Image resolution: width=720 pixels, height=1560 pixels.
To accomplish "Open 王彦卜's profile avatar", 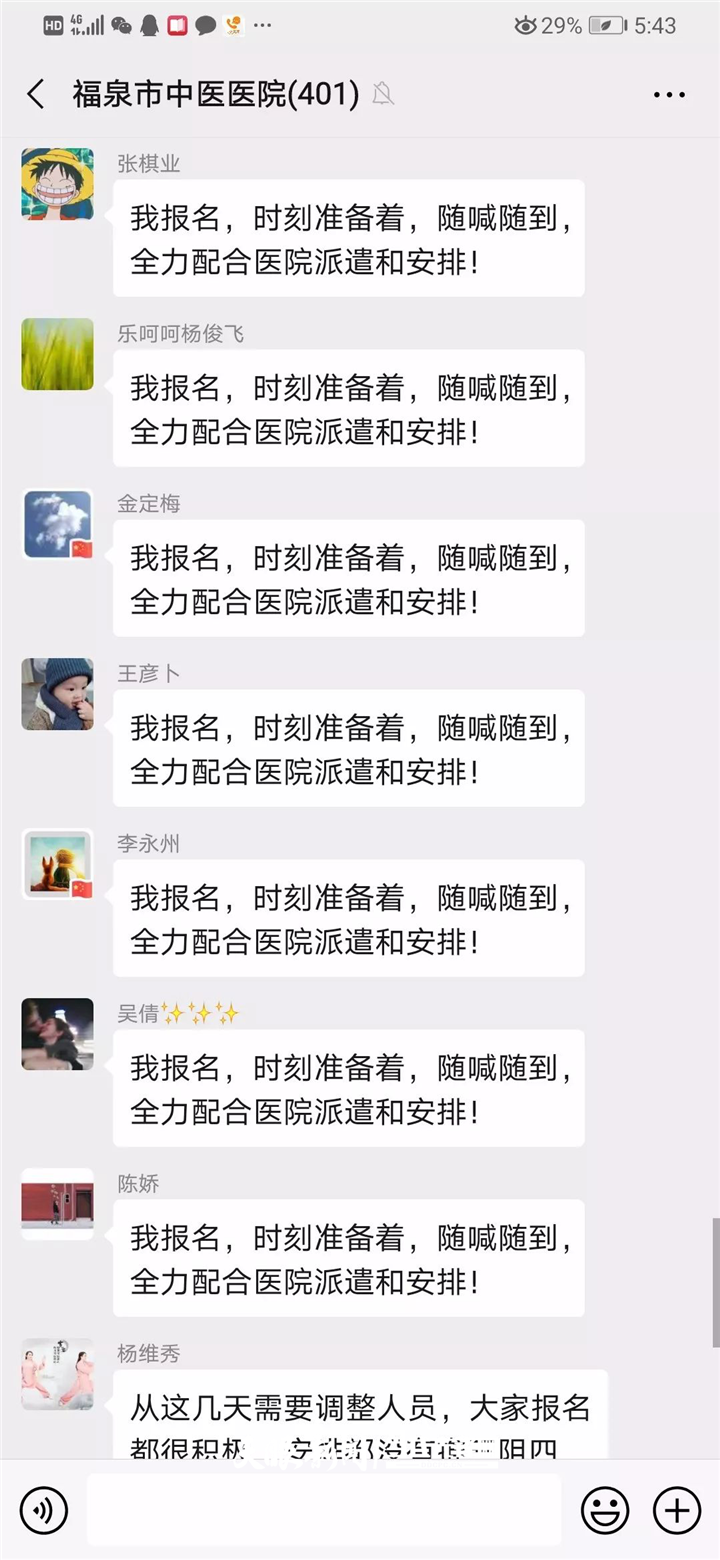I will pos(58,694).
